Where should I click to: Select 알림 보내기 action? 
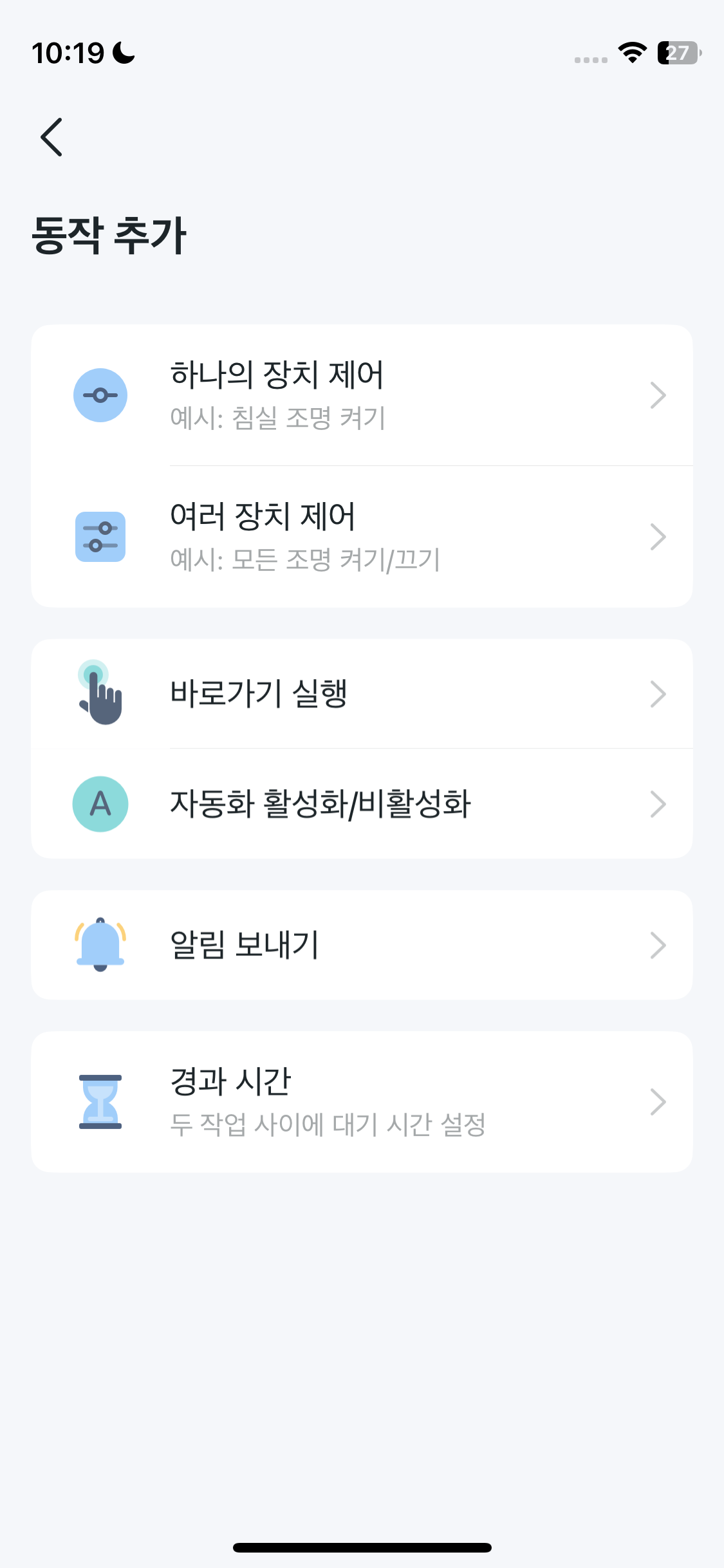click(362, 945)
